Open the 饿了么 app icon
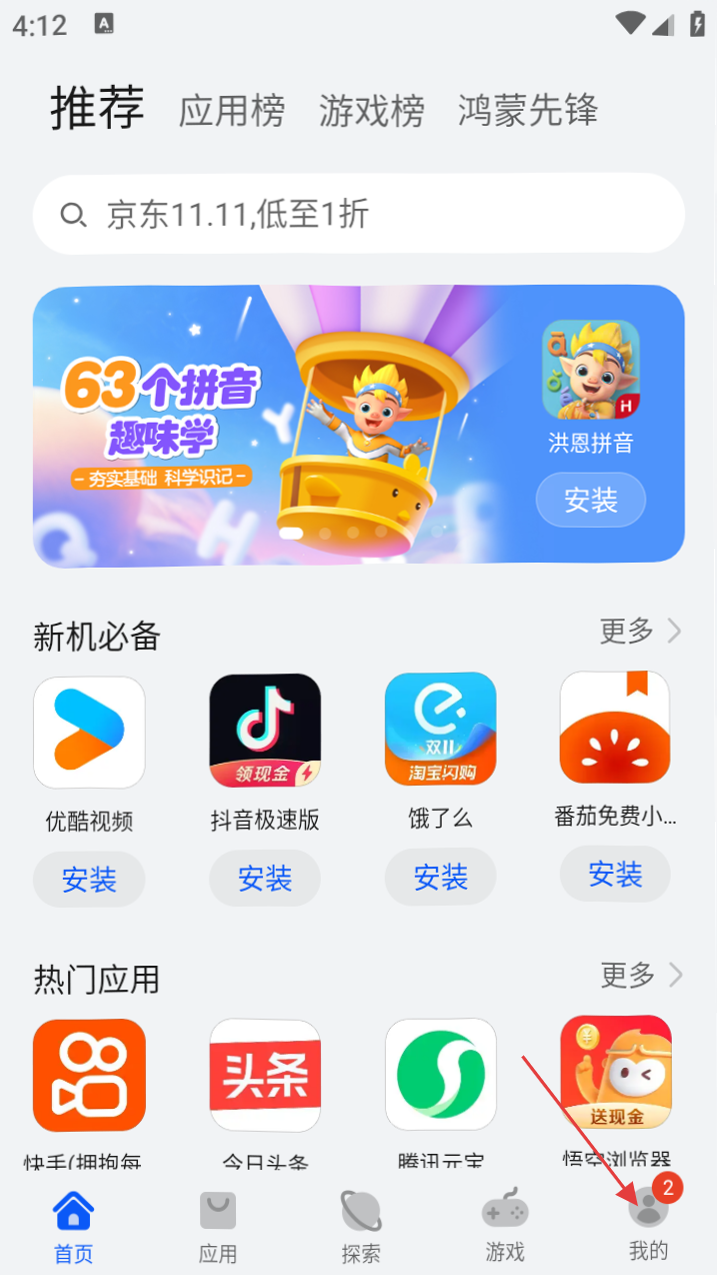Viewport: 717px width, 1275px height. point(440,729)
